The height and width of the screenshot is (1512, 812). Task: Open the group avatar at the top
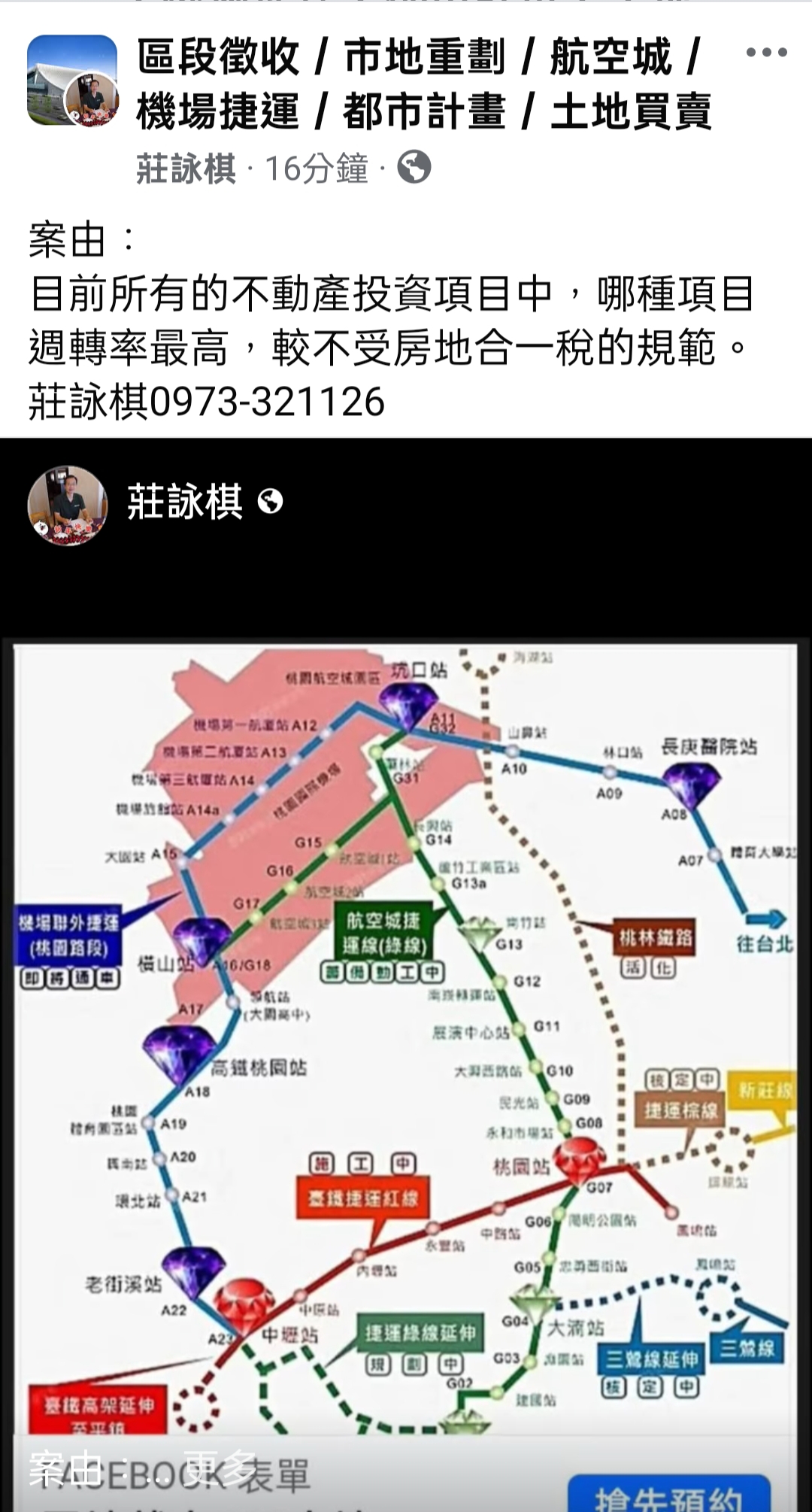click(x=72, y=80)
